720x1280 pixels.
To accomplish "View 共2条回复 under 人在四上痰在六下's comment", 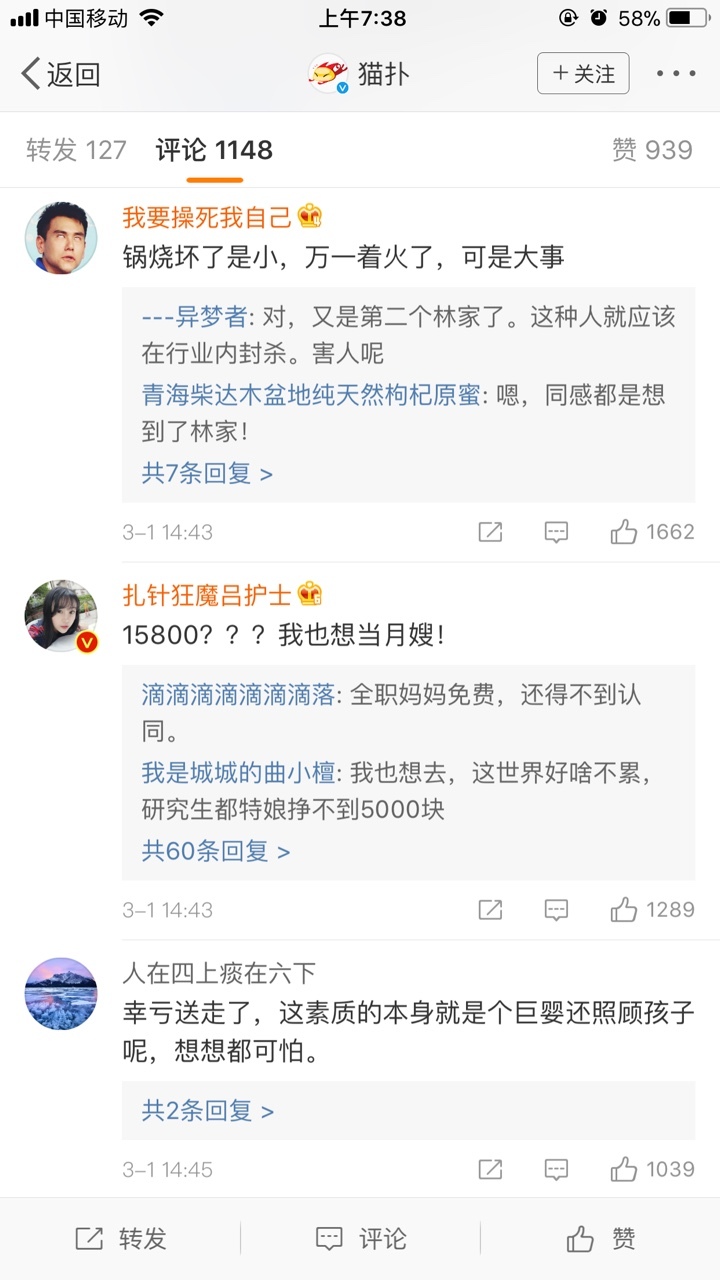I will 207,1111.
